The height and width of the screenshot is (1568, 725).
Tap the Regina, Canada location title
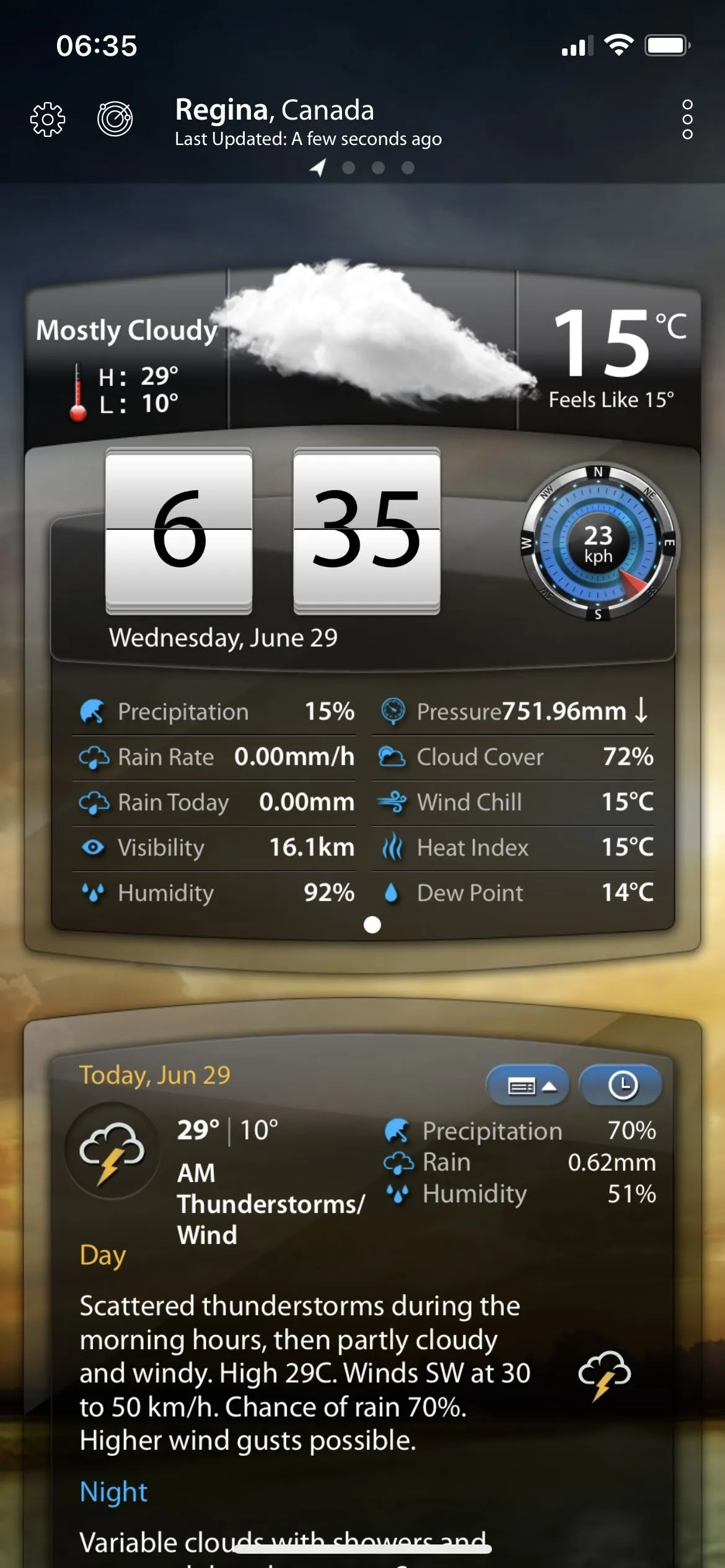275,110
